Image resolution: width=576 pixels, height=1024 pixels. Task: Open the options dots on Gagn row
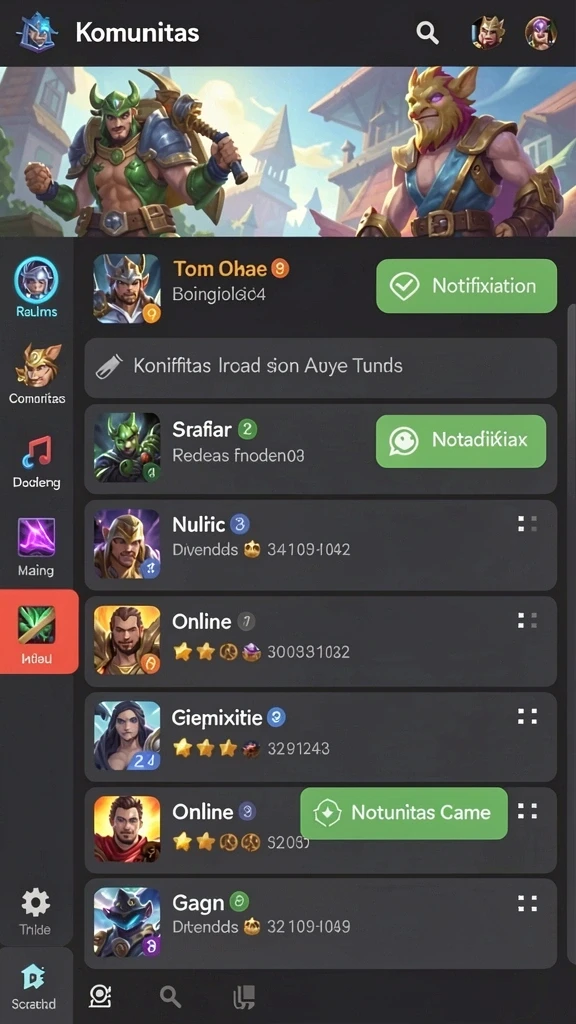pyautogui.click(x=527, y=903)
